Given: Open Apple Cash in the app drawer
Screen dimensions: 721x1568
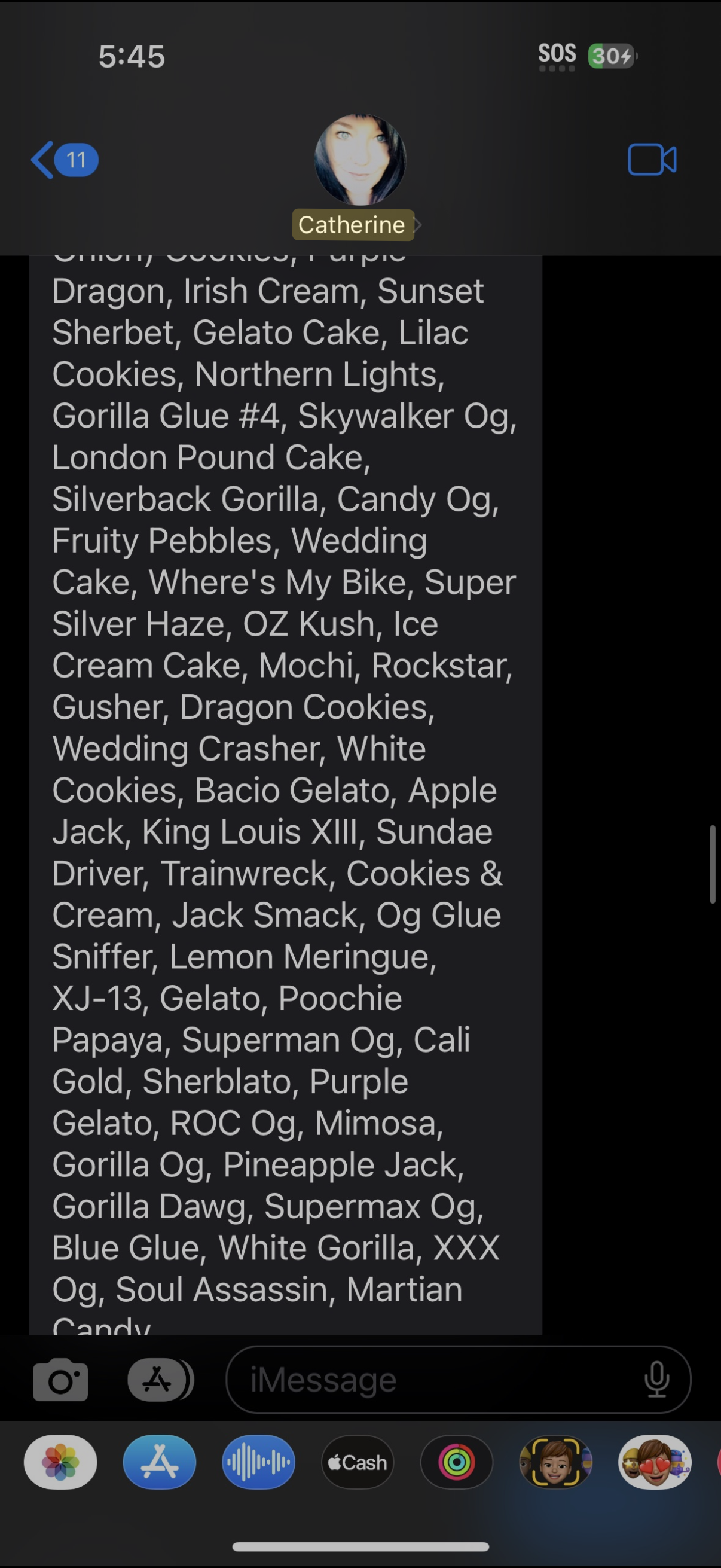Looking at the screenshot, I should 358,1462.
